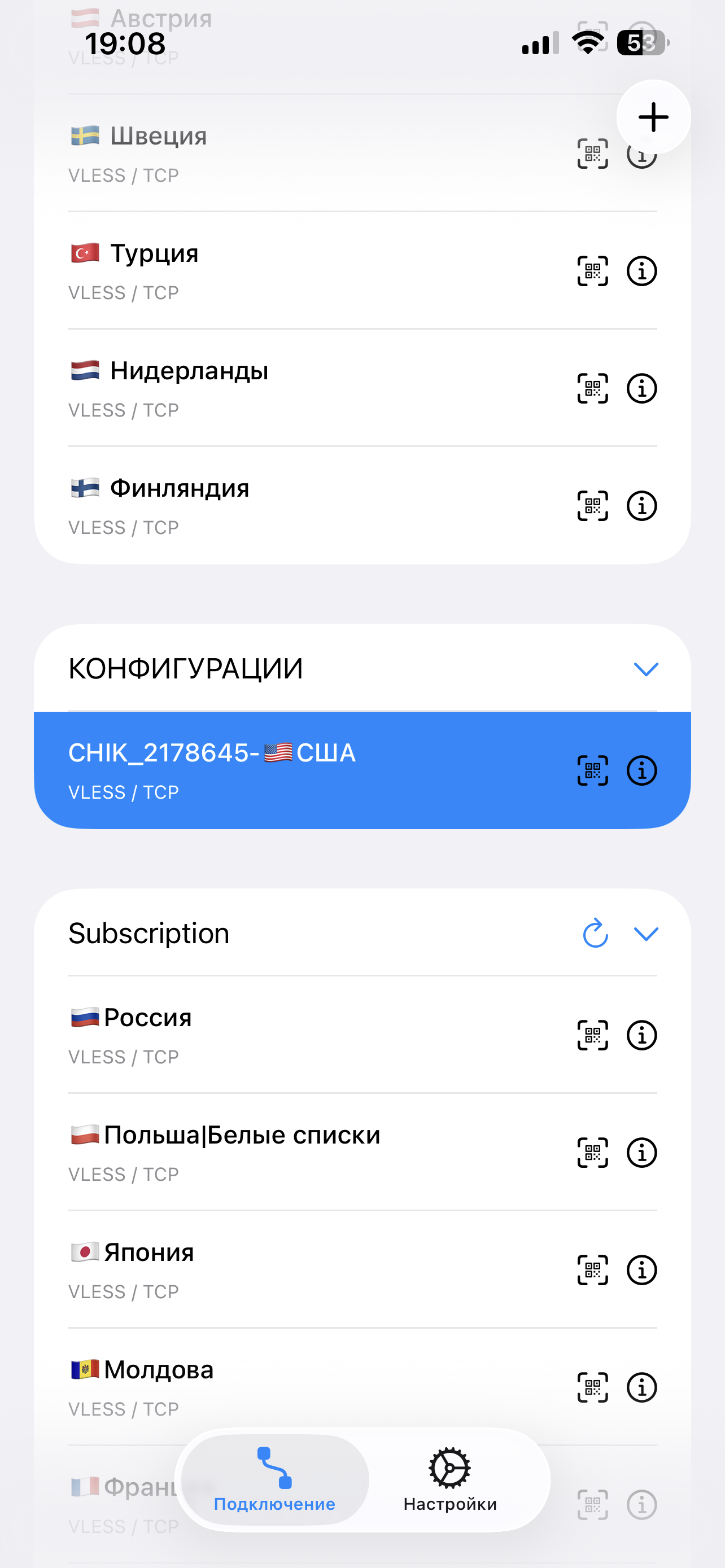
Task: Add a new configuration with plus button
Action: (x=653, y=117)
